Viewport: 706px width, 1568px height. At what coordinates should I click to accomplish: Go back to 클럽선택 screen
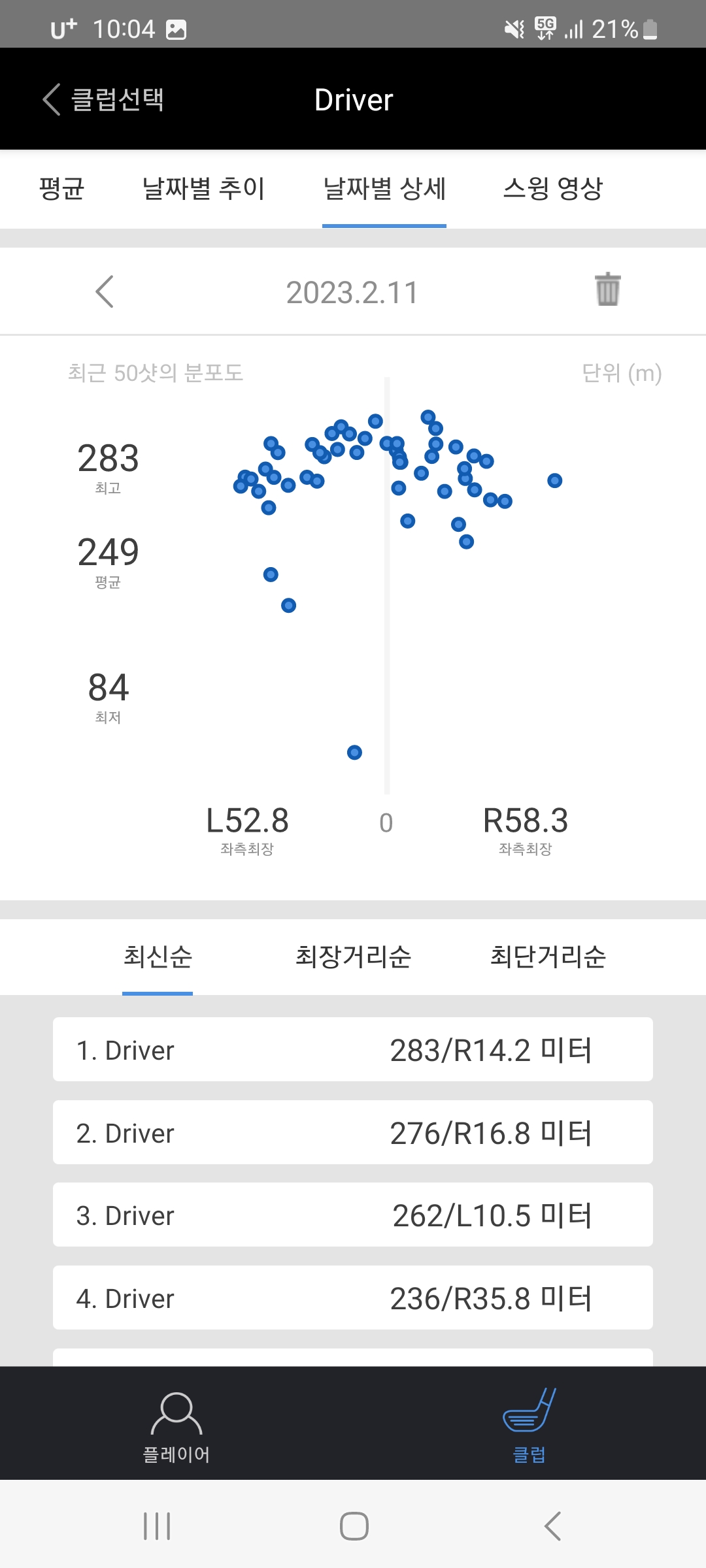coord(103,99)
